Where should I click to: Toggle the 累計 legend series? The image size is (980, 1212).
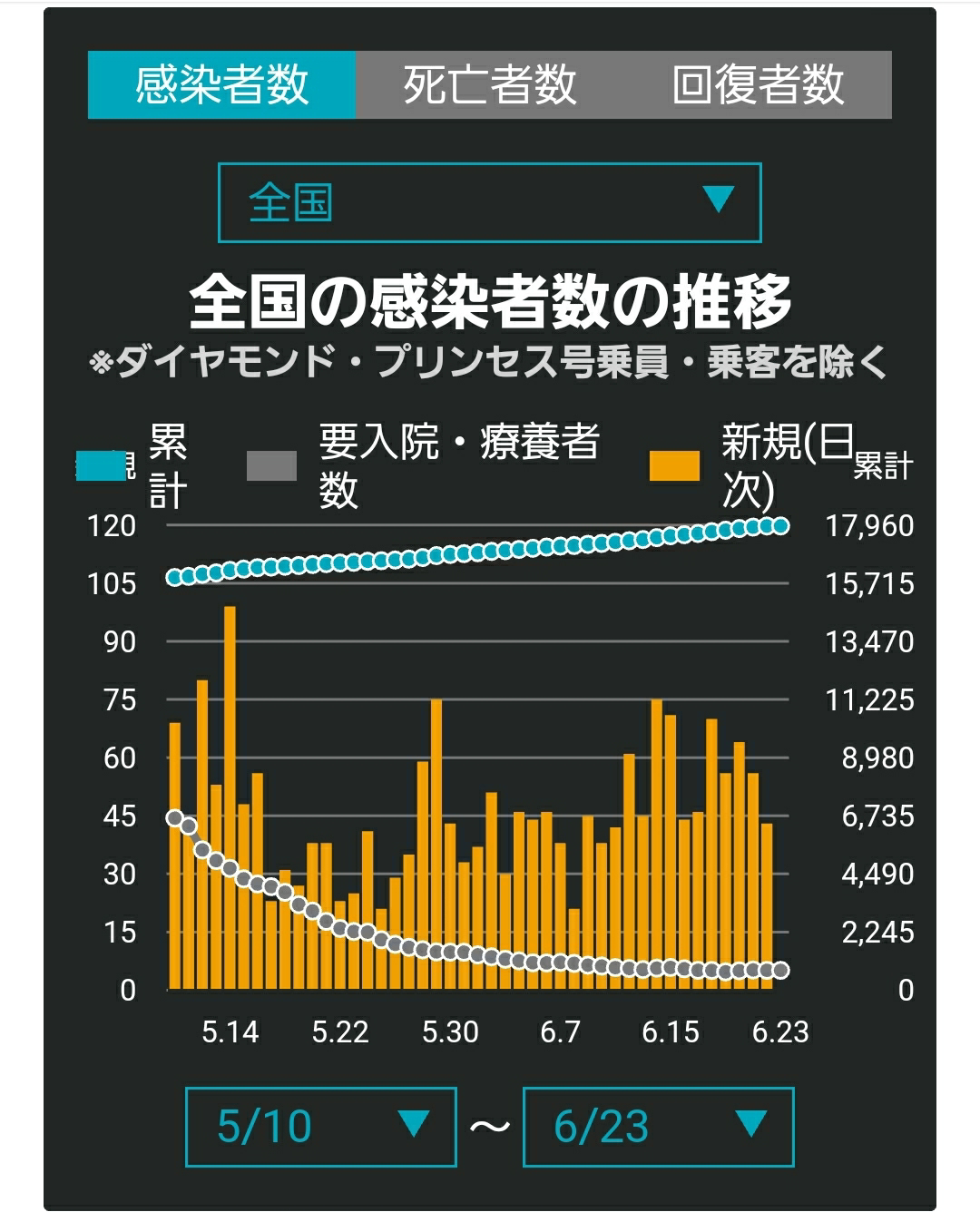(132, 466)
